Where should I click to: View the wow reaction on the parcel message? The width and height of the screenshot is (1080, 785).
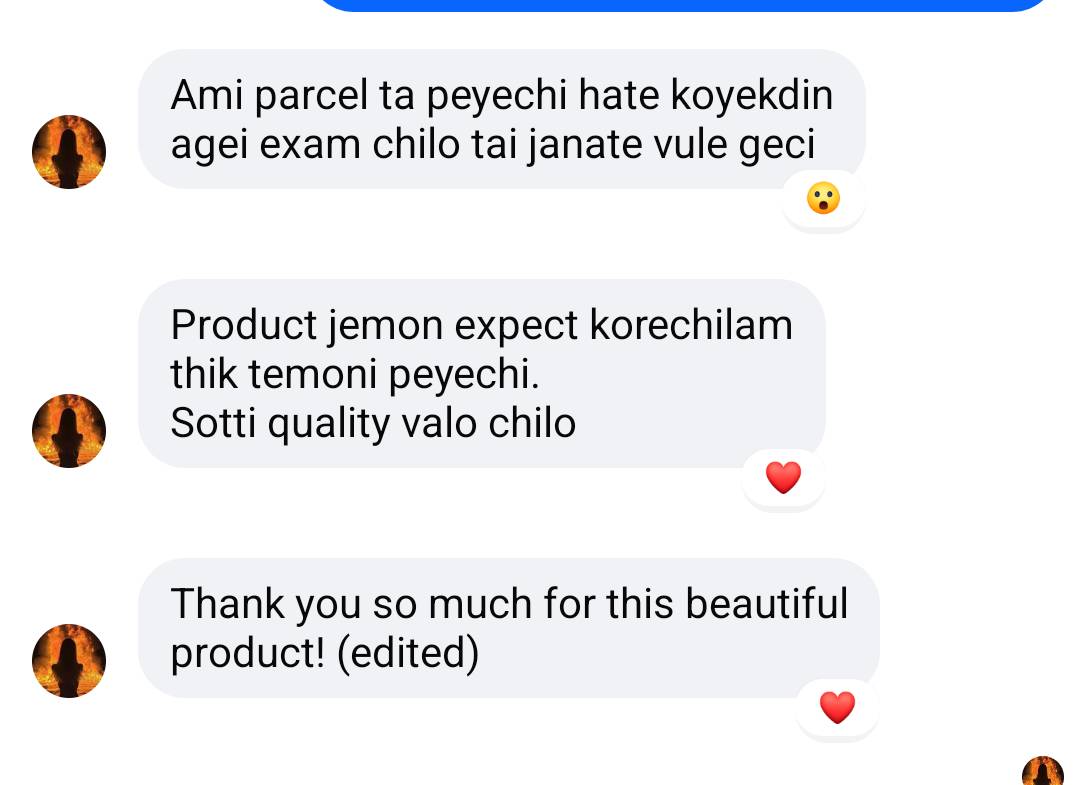[822, 199]
